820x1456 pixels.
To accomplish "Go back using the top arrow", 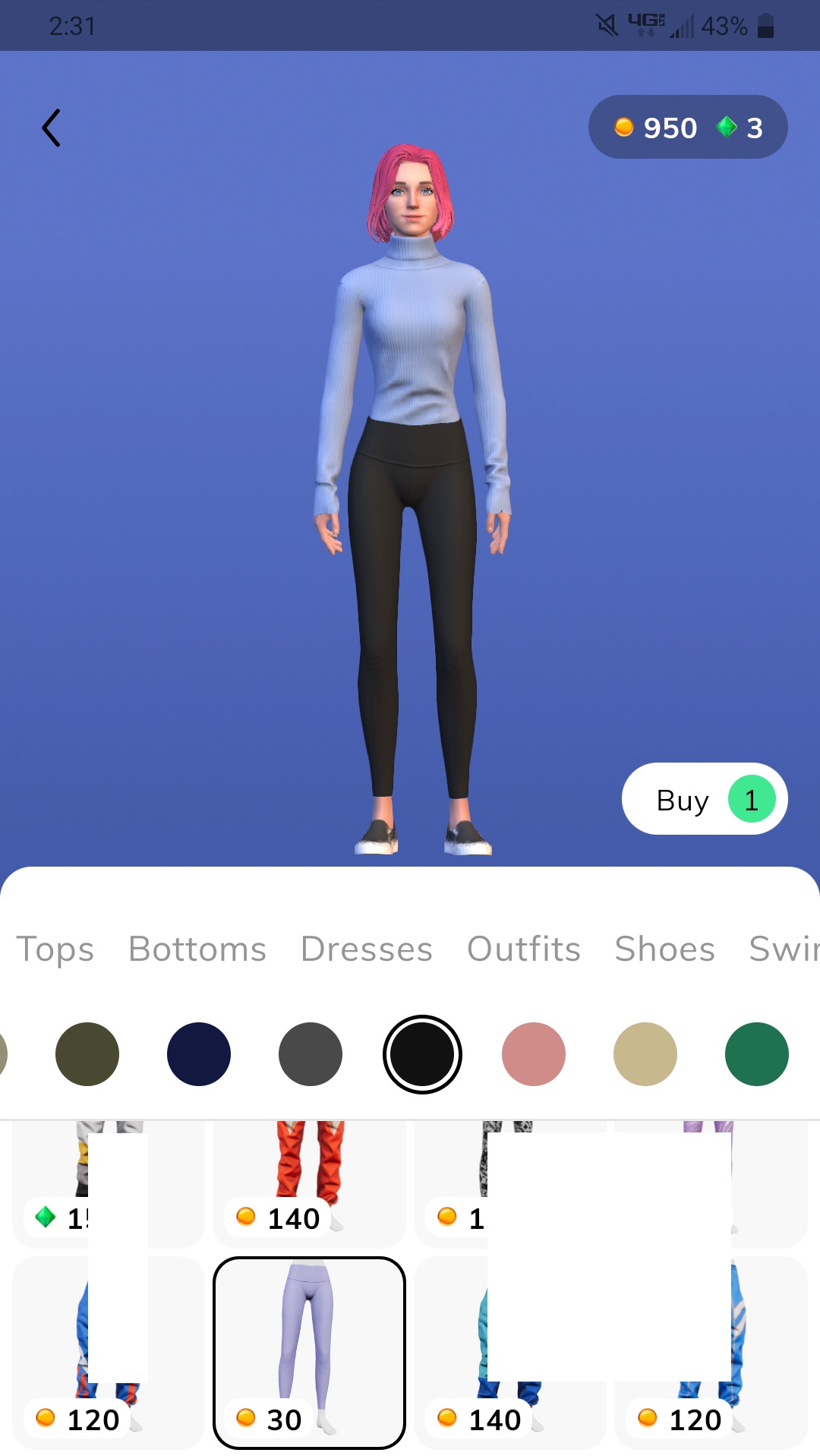I will tap(51, 128).
